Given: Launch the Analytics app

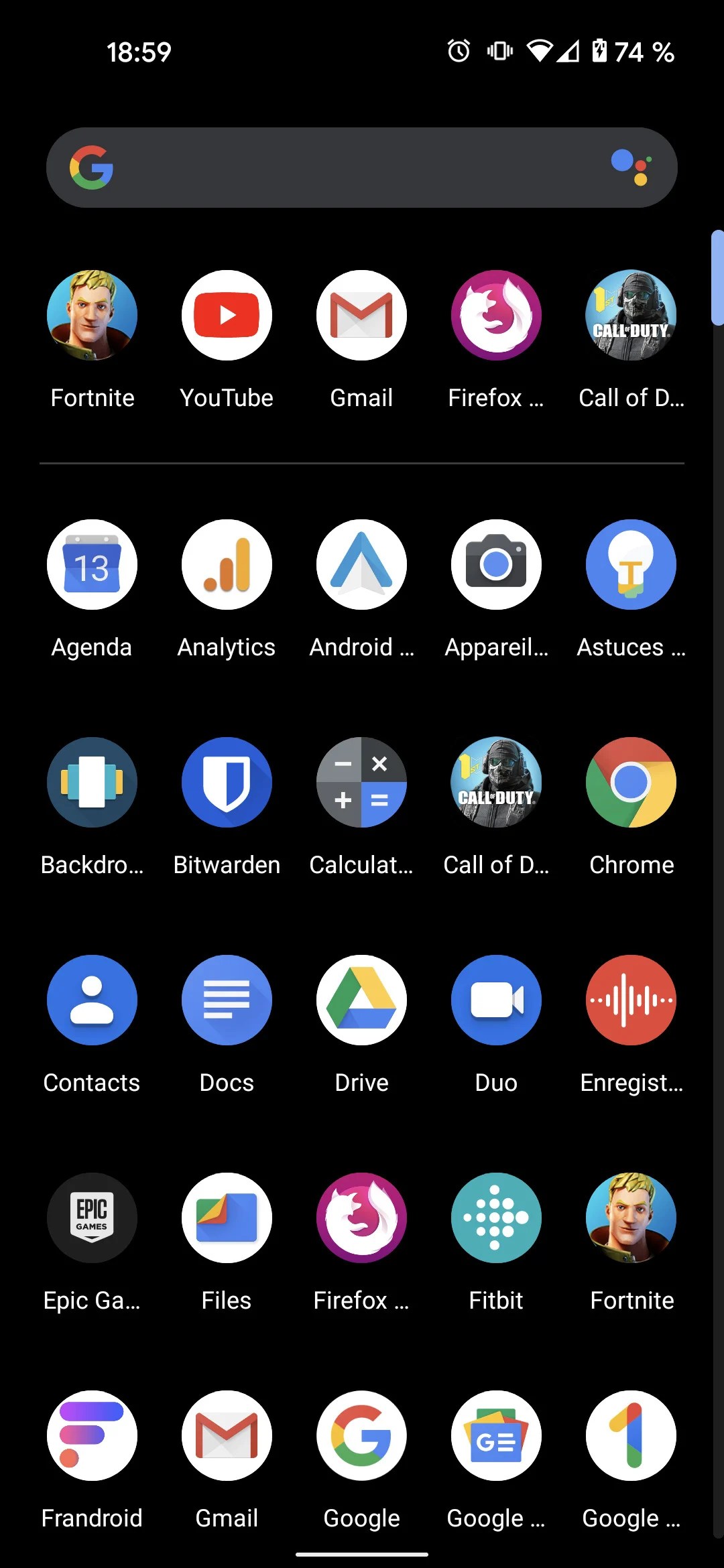Looking at the screenshot, I should 227,565.
